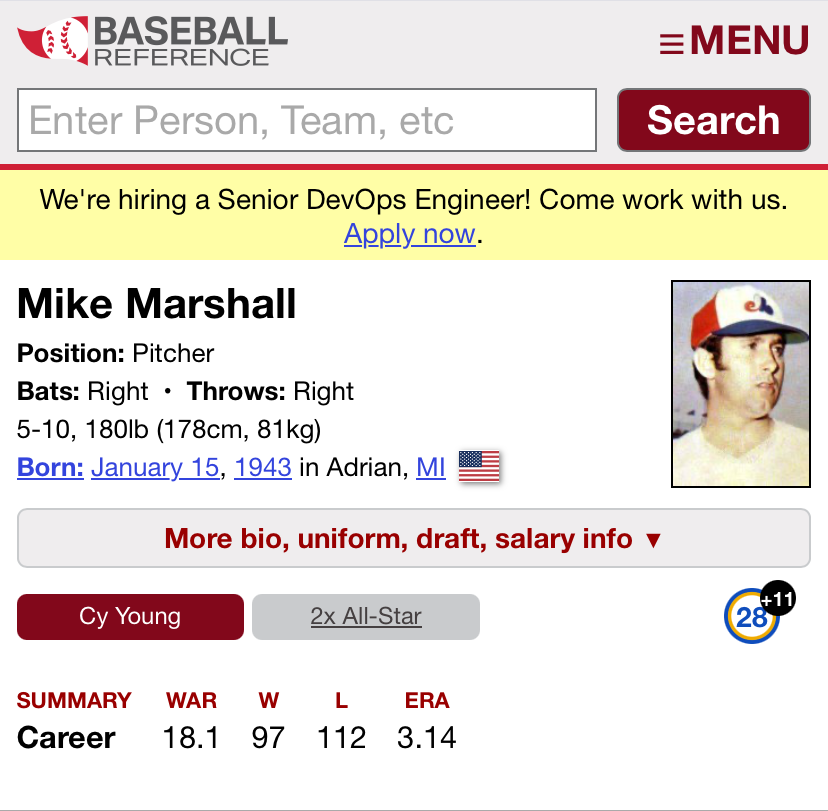Open the MI birthplace link
This screenshot has width=828, height=811.
pos(430,467)
